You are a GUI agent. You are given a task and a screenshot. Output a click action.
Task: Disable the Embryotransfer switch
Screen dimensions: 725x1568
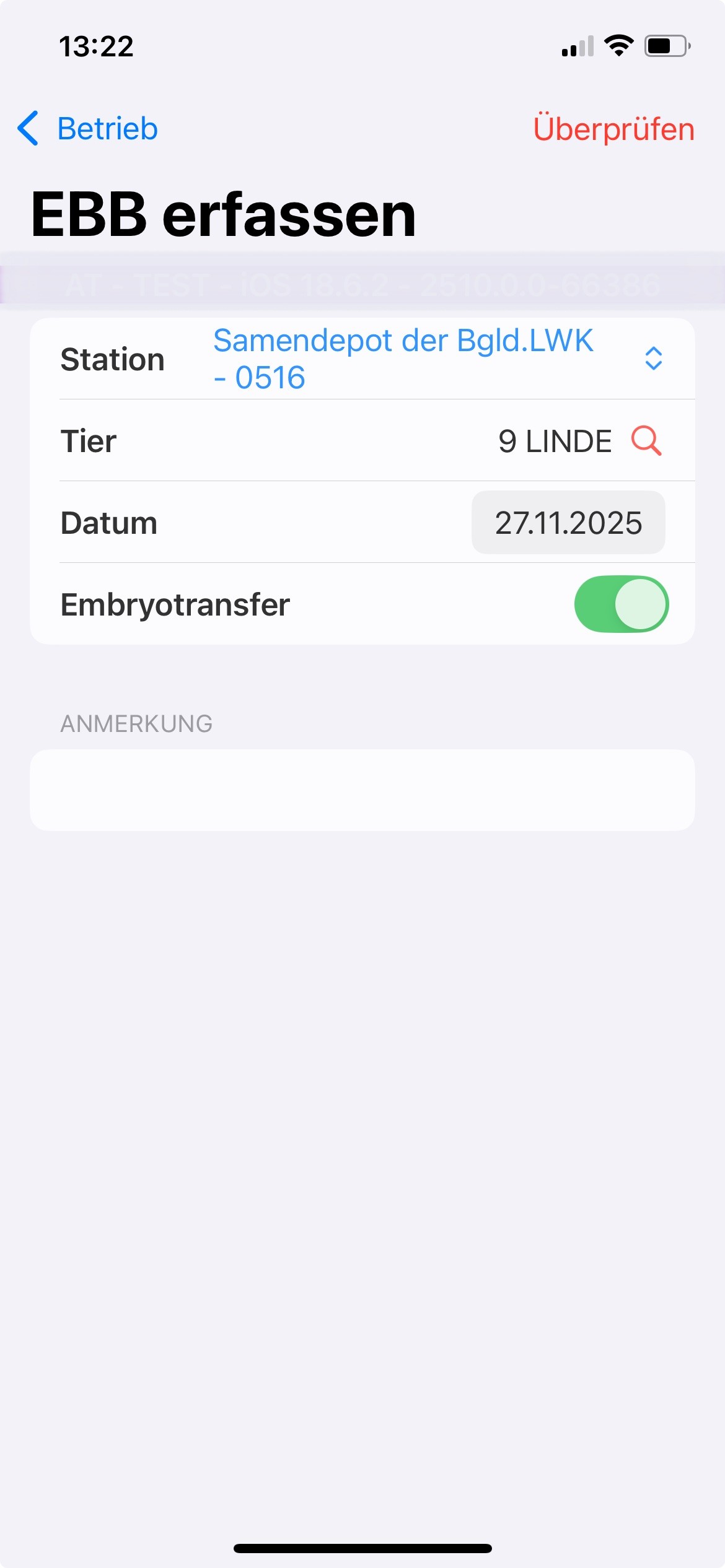pos(621,604)
